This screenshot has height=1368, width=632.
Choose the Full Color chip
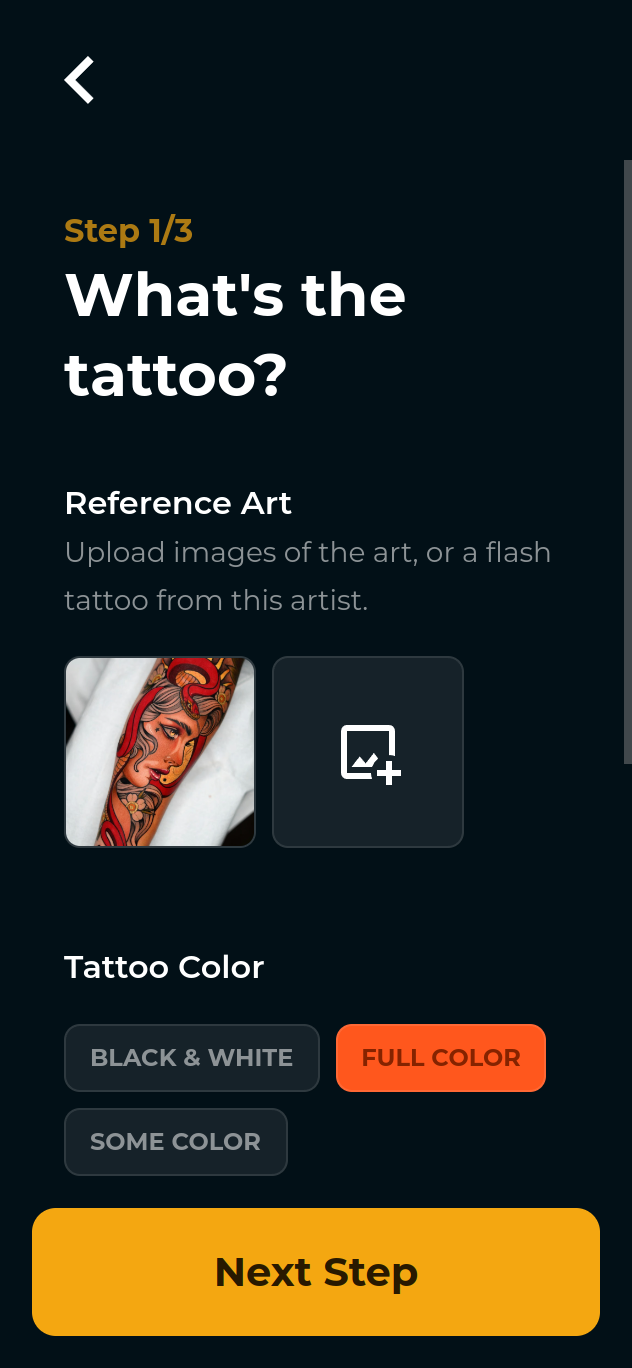tap(441, 1058)
